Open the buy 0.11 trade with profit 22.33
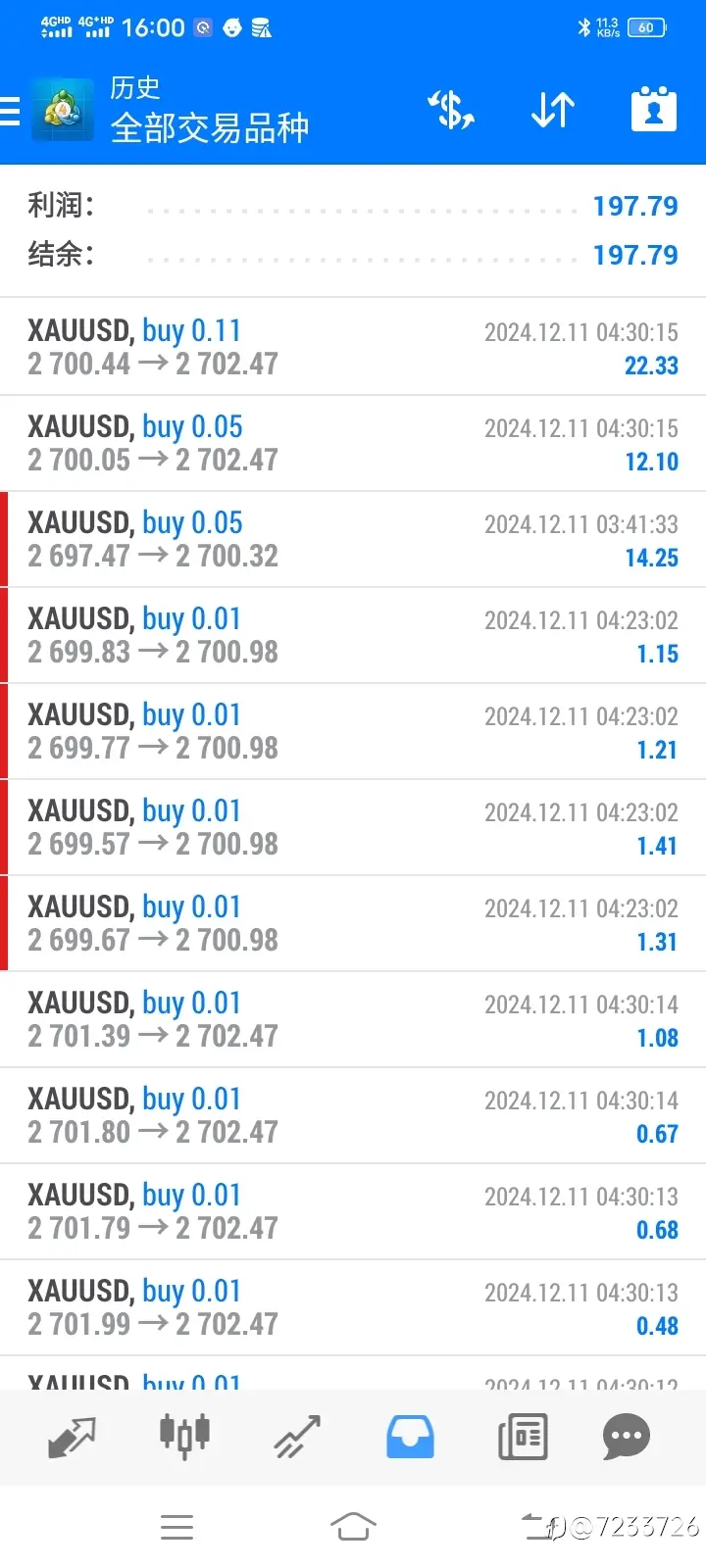The width and height of the screenshot is (706, 1568). [353, 347]
